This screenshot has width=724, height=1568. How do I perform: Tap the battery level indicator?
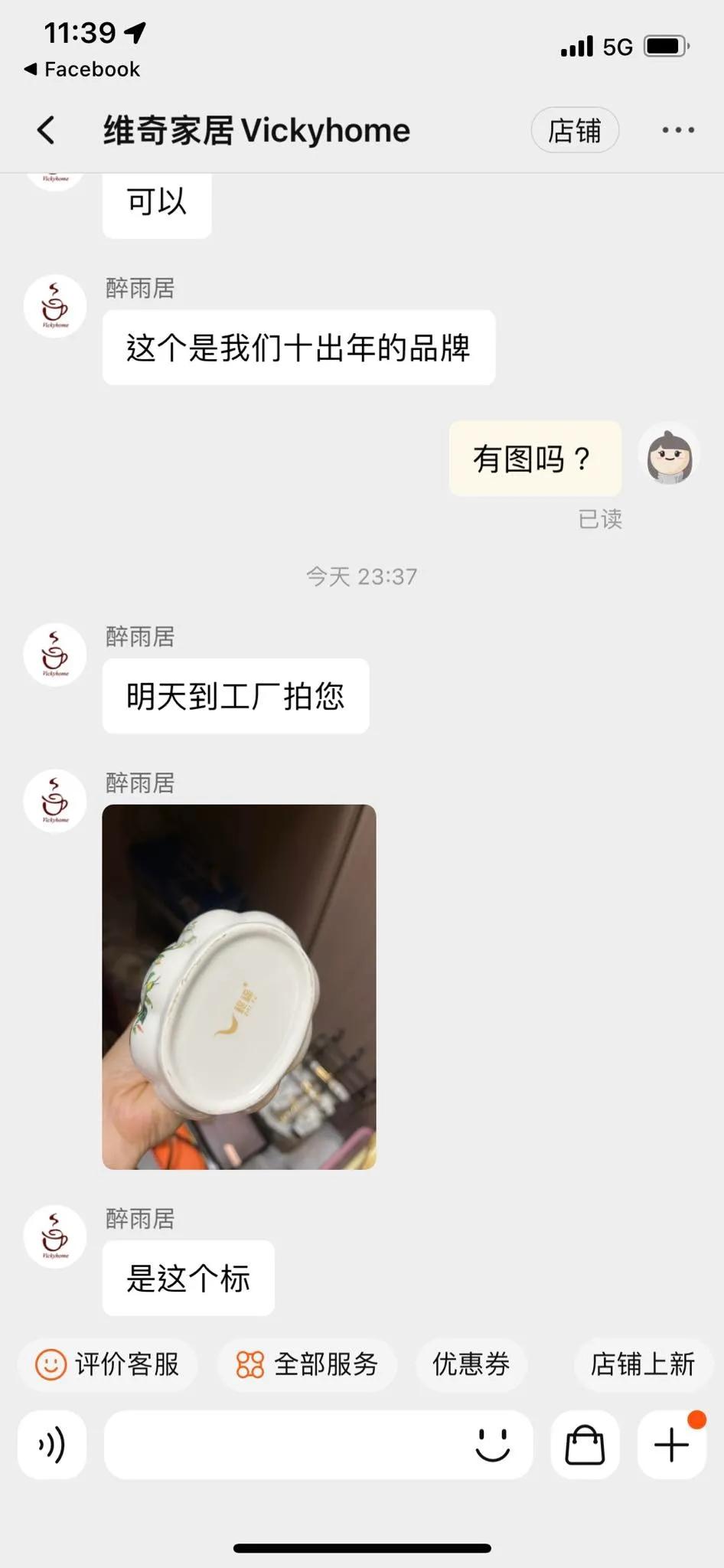click(x=665, y=44)
